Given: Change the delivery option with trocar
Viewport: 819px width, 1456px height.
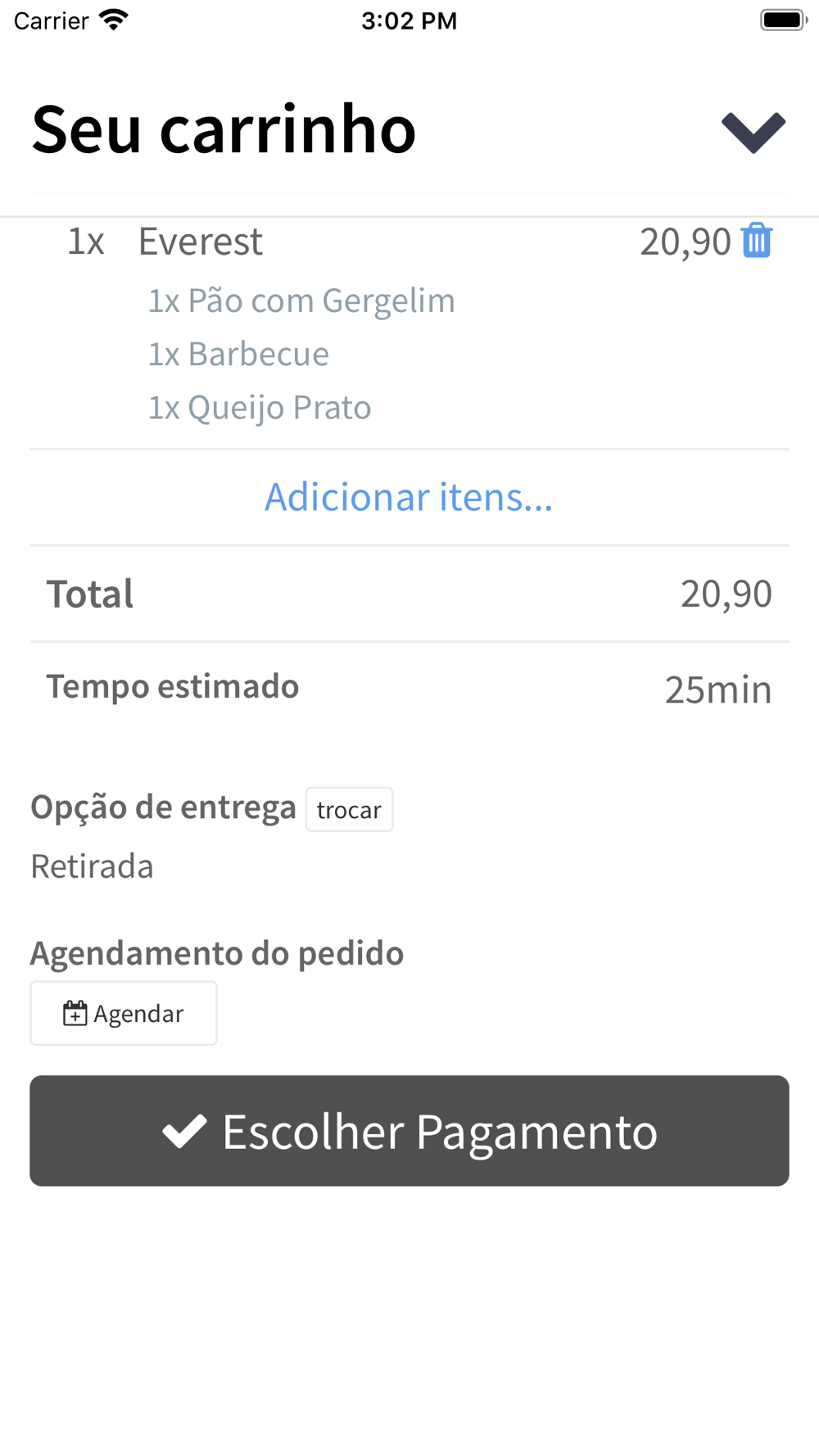Looking at the screenshot, I should click(x=350, y=810).
